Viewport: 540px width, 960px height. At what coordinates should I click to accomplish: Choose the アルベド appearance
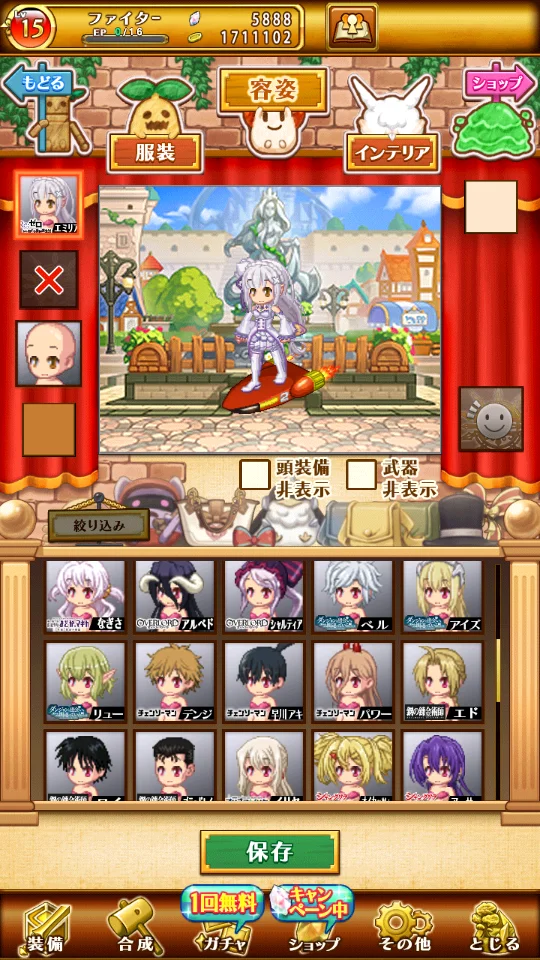(x=174, y=596)
